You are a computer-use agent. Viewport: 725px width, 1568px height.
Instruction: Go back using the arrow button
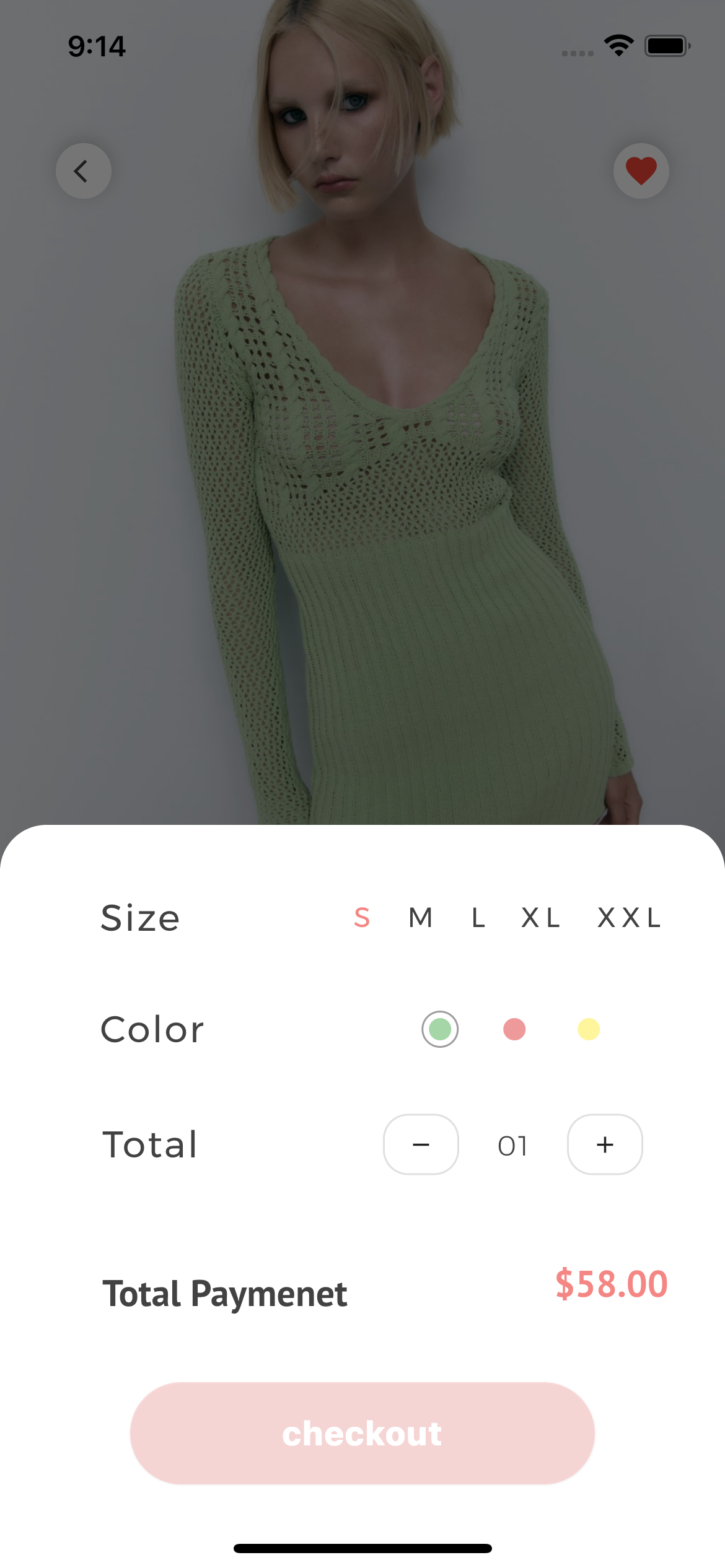point(83,171)
